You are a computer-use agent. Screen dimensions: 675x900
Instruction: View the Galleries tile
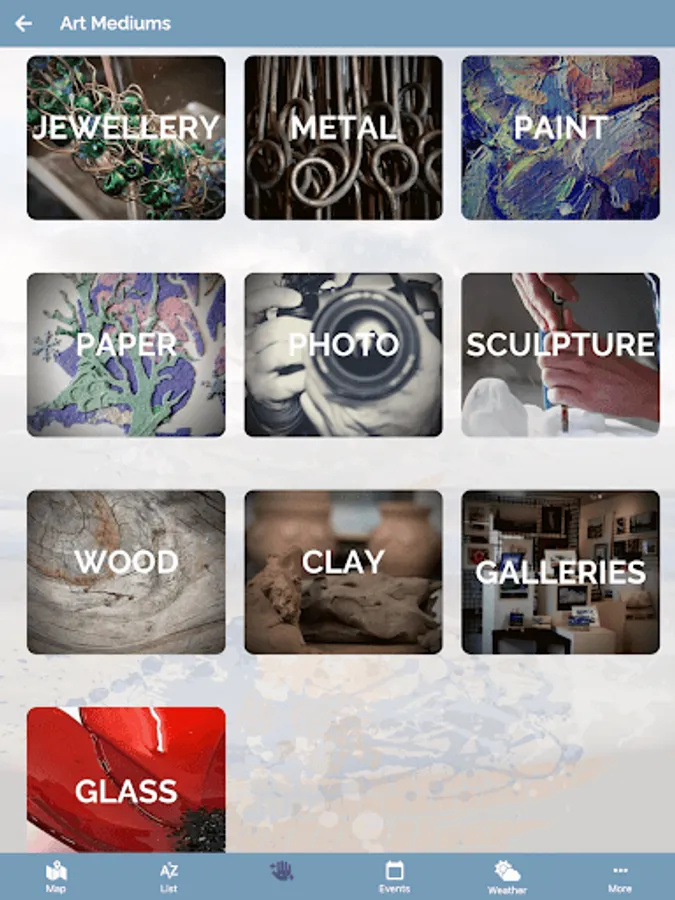pyautogui.click(x=560, y=572)
